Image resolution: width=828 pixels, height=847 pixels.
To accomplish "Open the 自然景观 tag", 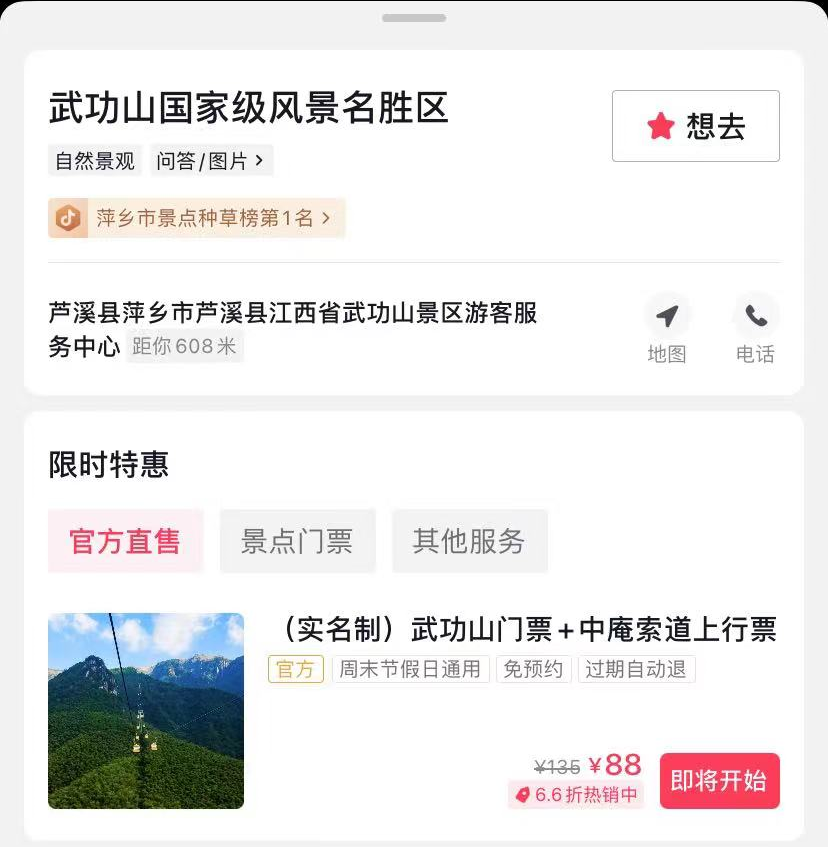I will coord(94,160).
